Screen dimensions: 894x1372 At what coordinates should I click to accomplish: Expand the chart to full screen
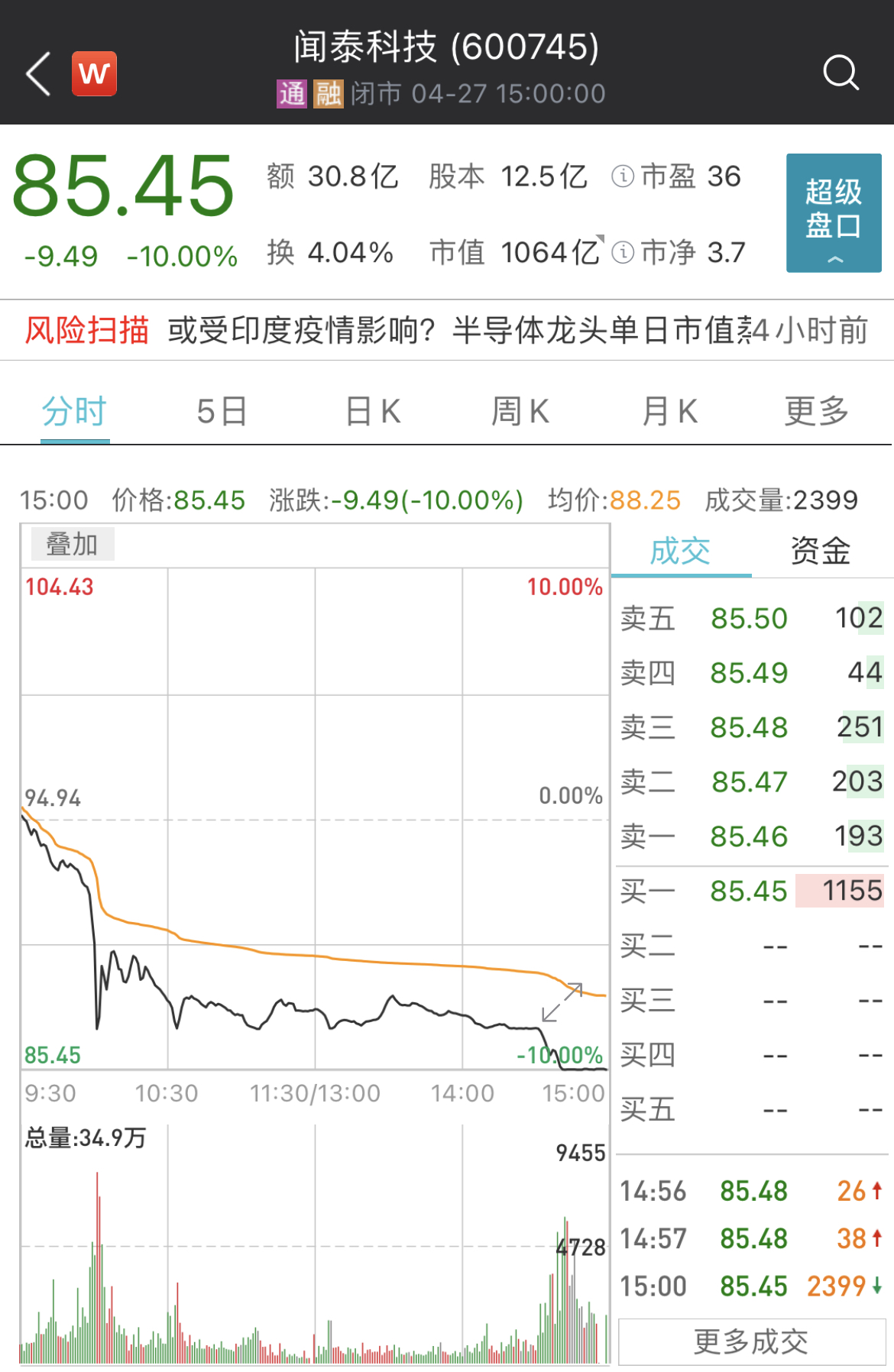(562, 1002)
